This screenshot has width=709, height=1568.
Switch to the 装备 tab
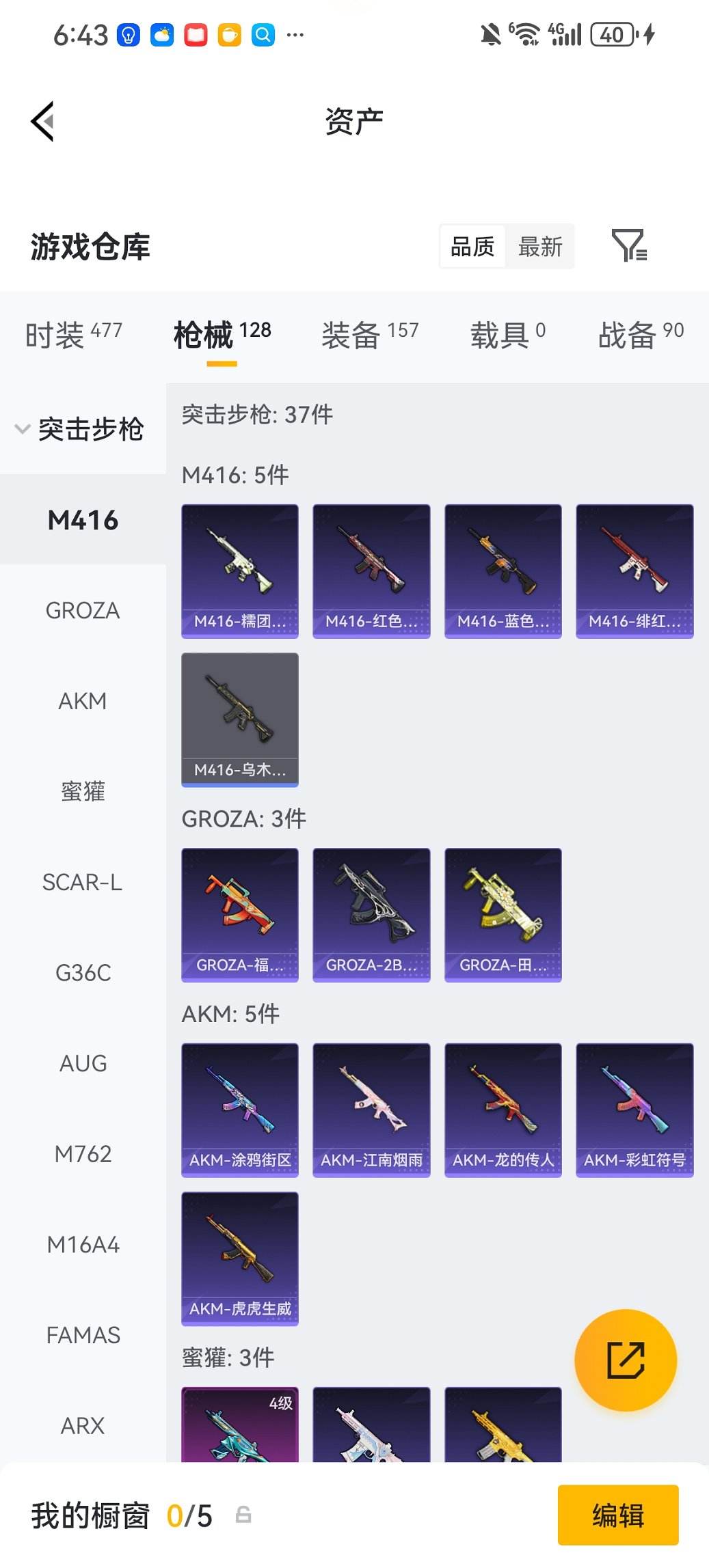(369, 335)
